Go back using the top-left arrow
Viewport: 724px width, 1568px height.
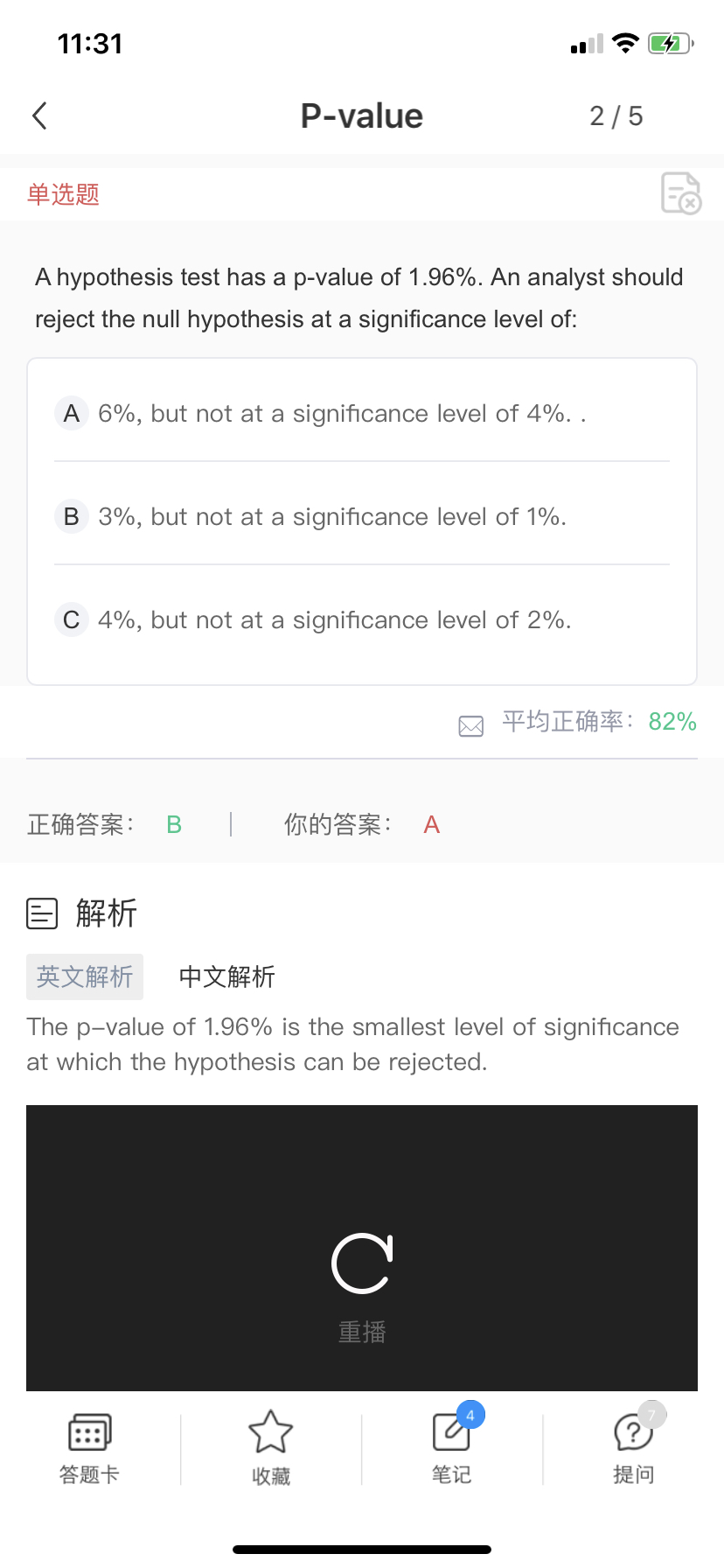(x=39, y=115)
